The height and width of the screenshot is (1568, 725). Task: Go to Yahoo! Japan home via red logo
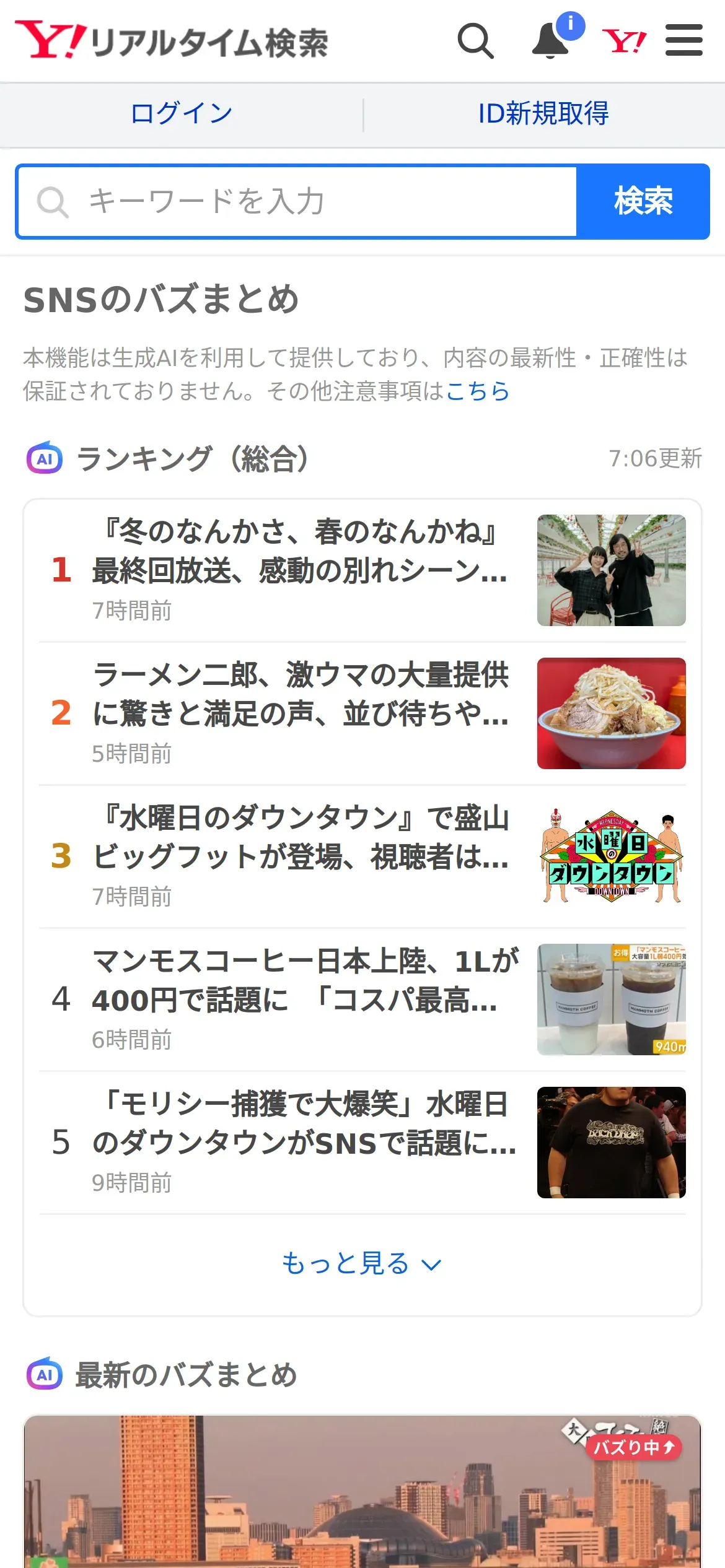coord(624,41)
